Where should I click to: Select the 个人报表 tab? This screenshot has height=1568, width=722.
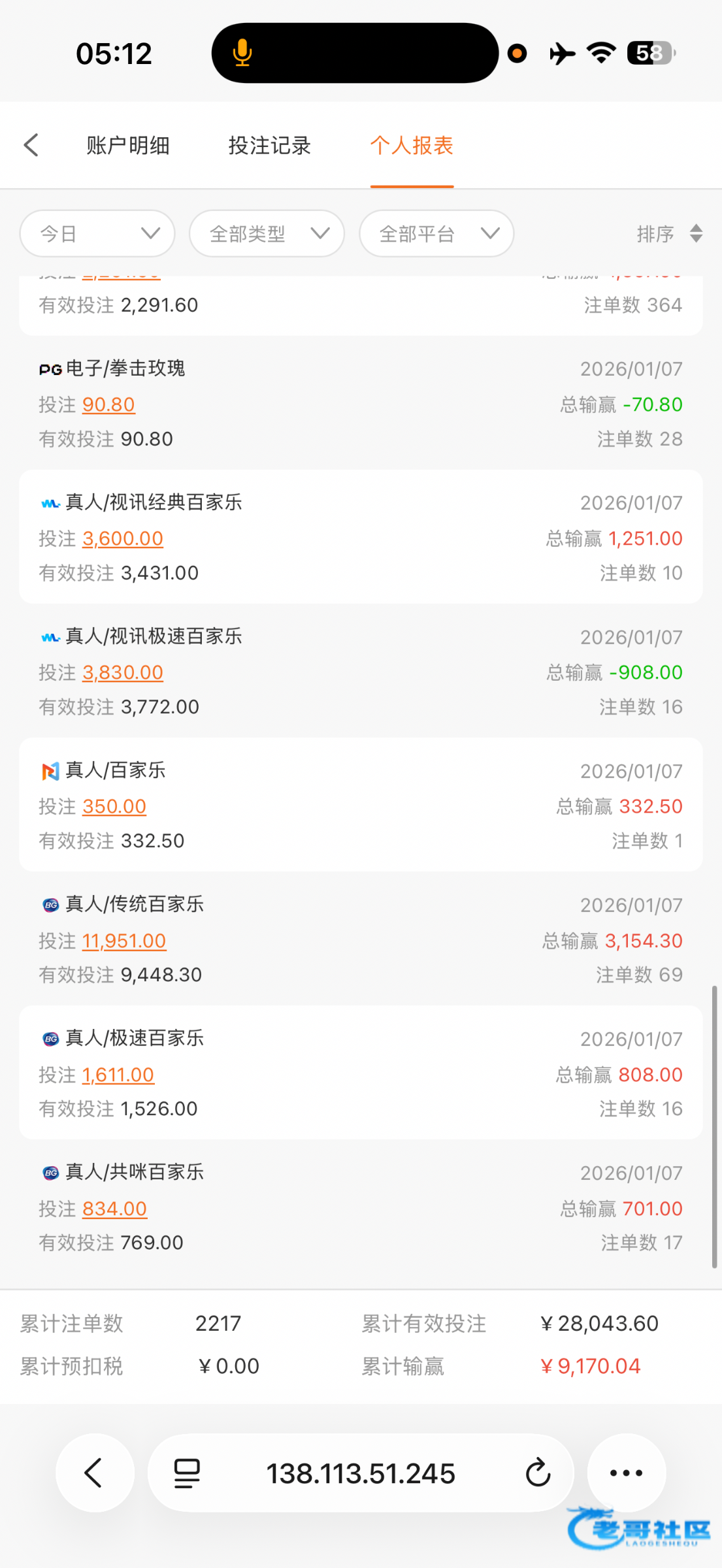(x=412, y=145)
